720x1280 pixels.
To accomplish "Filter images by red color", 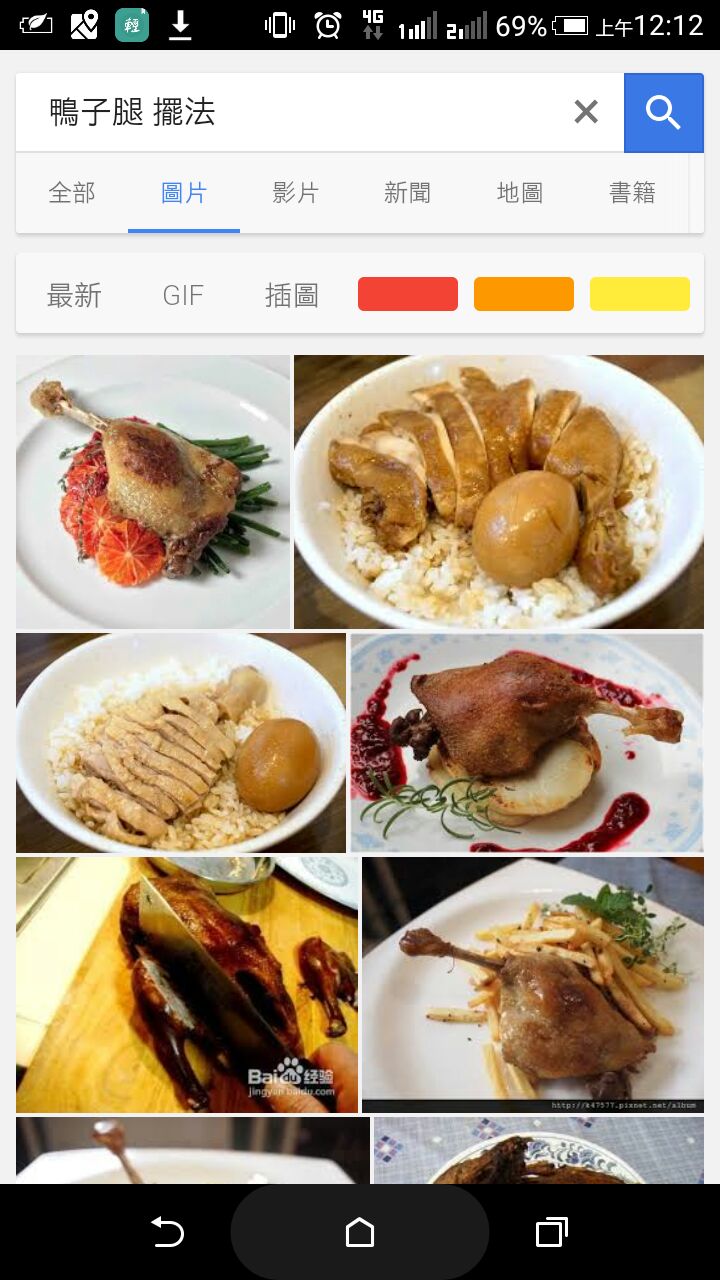I will point(408,294).
